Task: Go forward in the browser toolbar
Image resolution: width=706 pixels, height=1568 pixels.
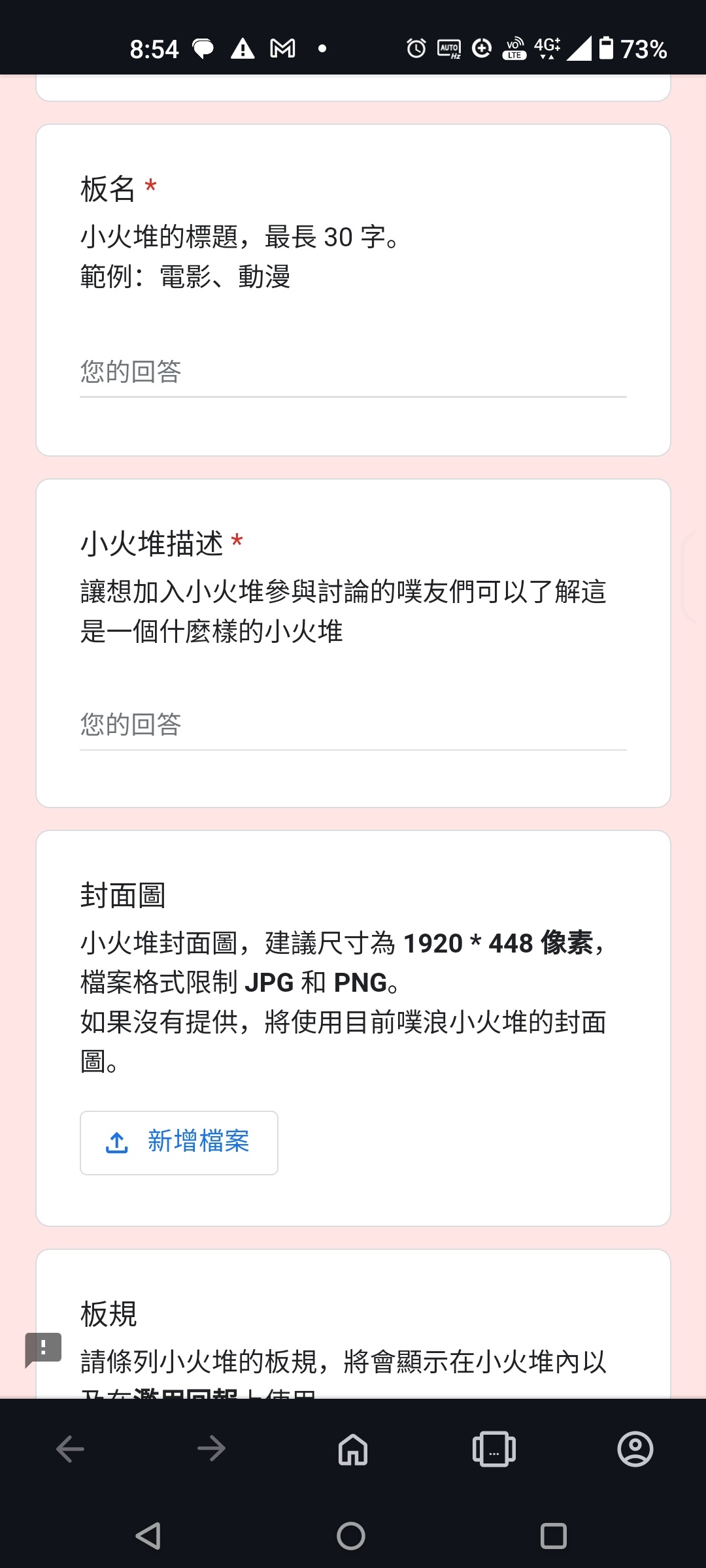Action: pos(212,1449)
